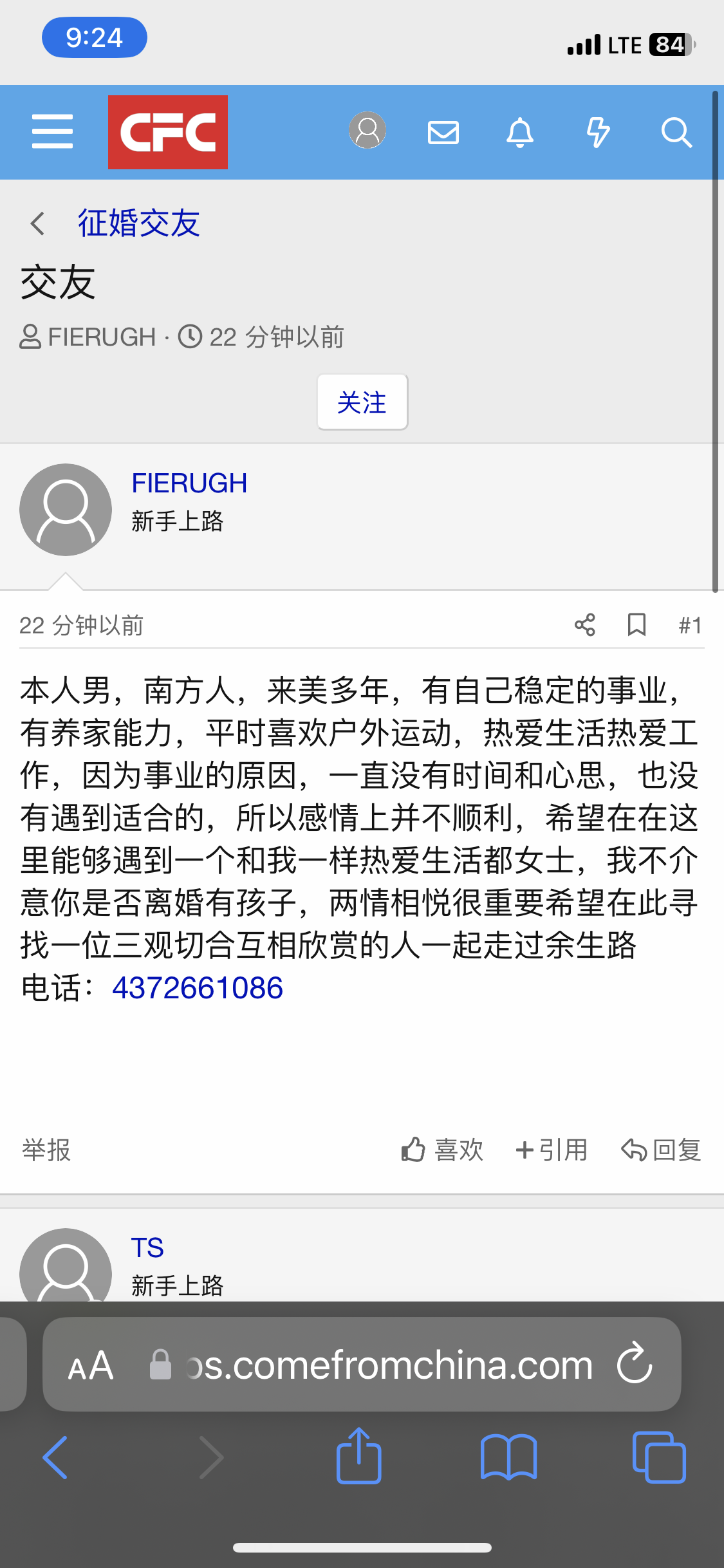Screen dimensions: 724x1568
Task: Bookmark post #1
Action: click(636, 625)
